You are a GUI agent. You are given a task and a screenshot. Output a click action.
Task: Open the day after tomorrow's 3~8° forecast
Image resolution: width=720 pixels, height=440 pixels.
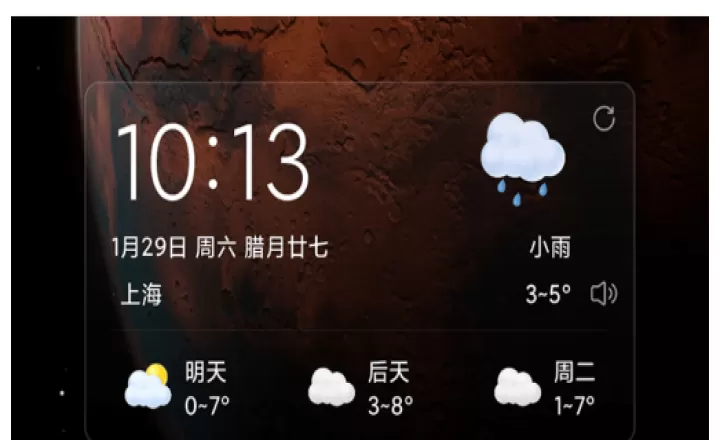[x=360, y=388]
